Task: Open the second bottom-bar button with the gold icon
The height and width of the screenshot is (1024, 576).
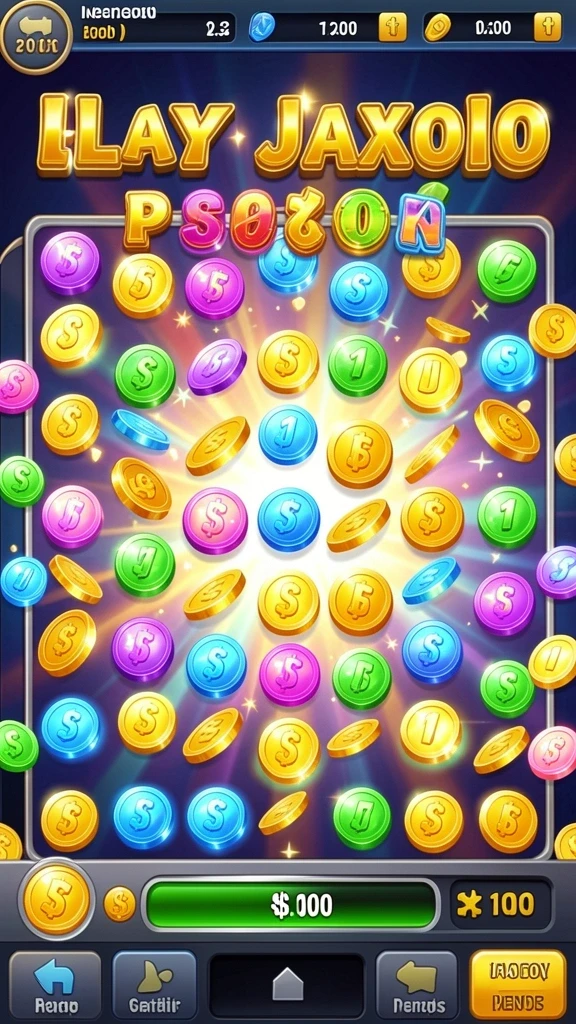Action: pos(154,985)
